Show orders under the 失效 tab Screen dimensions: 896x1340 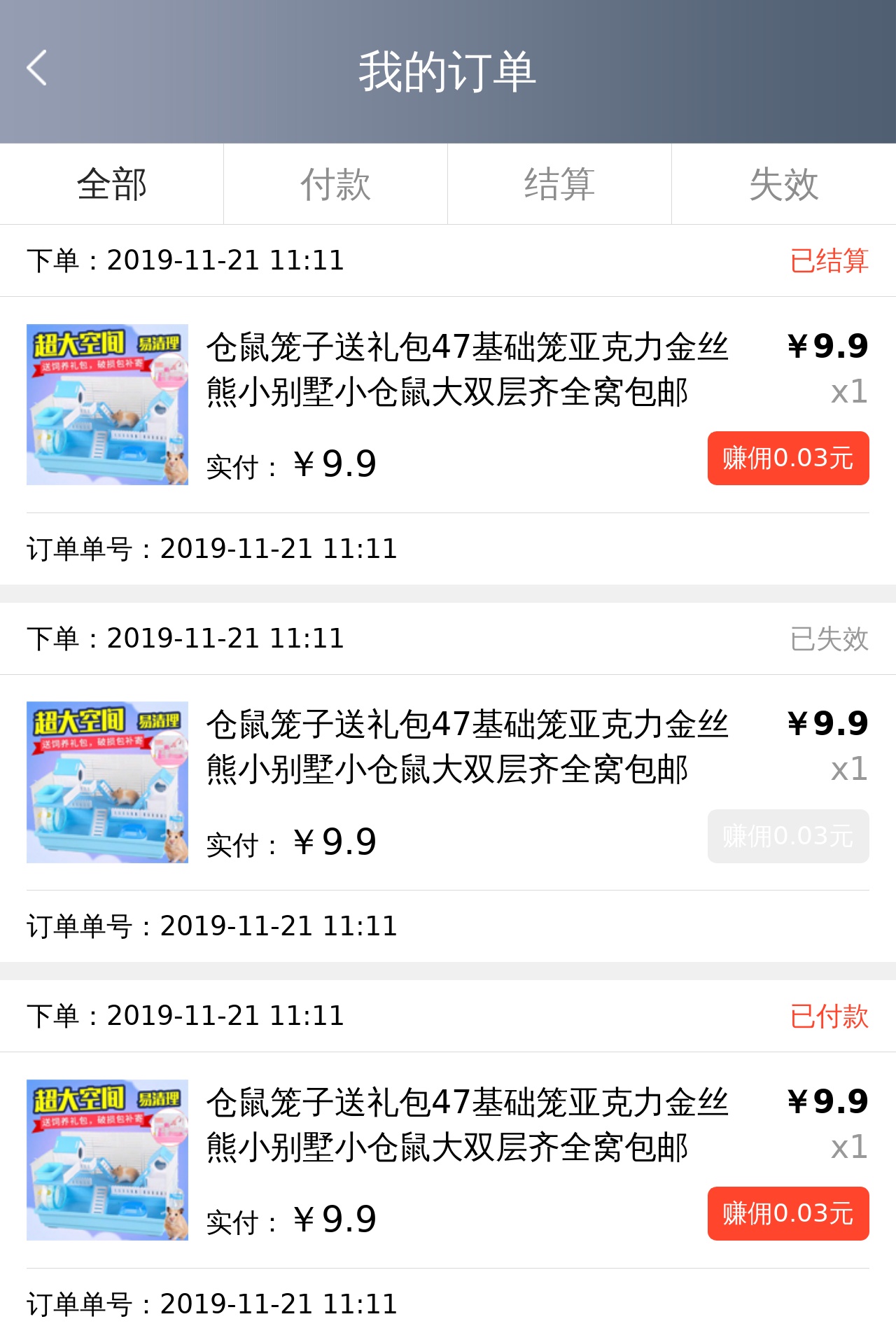tap(783, 185)
